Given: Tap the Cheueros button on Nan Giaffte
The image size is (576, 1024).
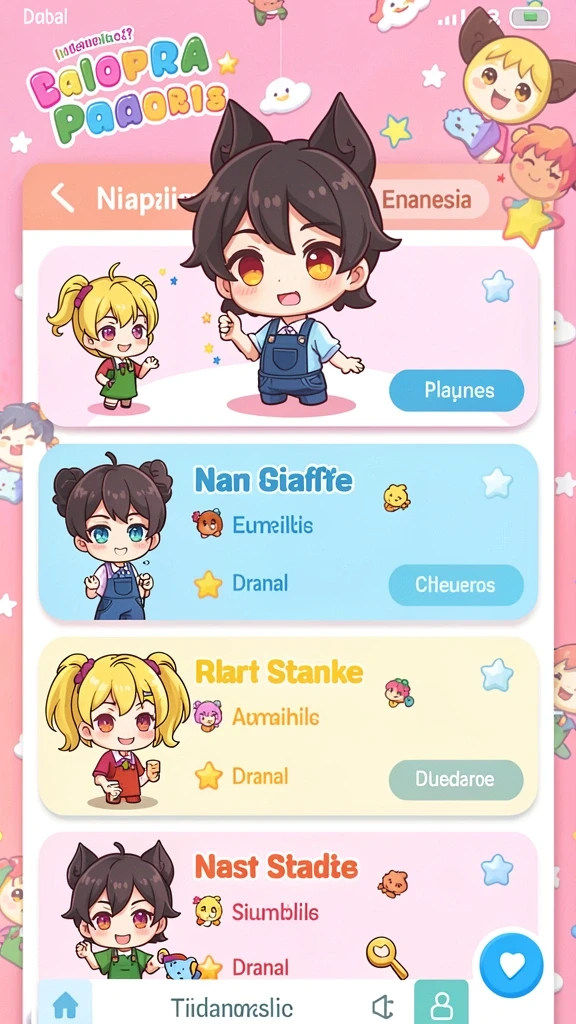Looking at the screenshot, I should (x=456, y=585).
